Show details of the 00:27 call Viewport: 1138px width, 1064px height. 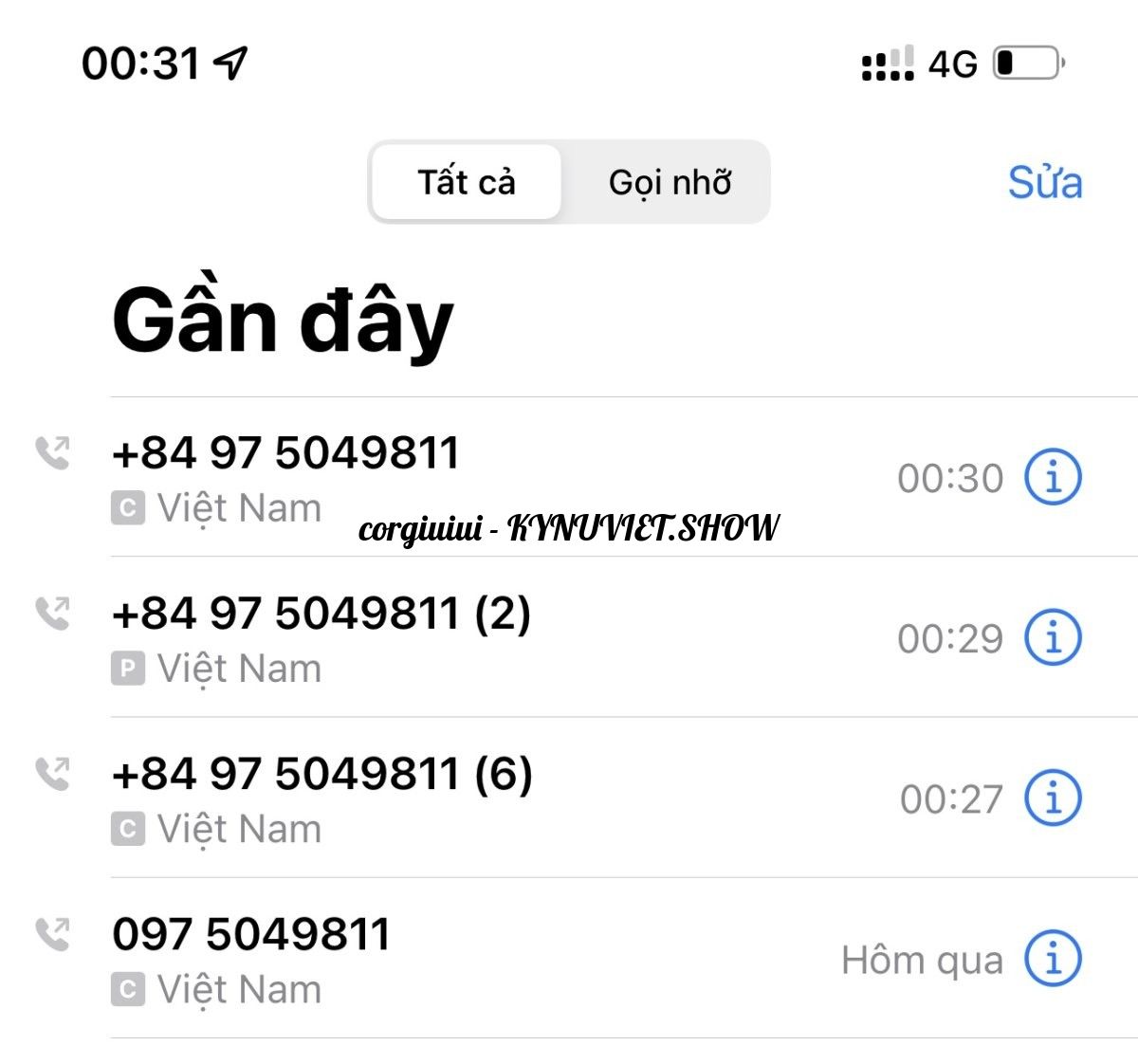[x=1053, y=798]
